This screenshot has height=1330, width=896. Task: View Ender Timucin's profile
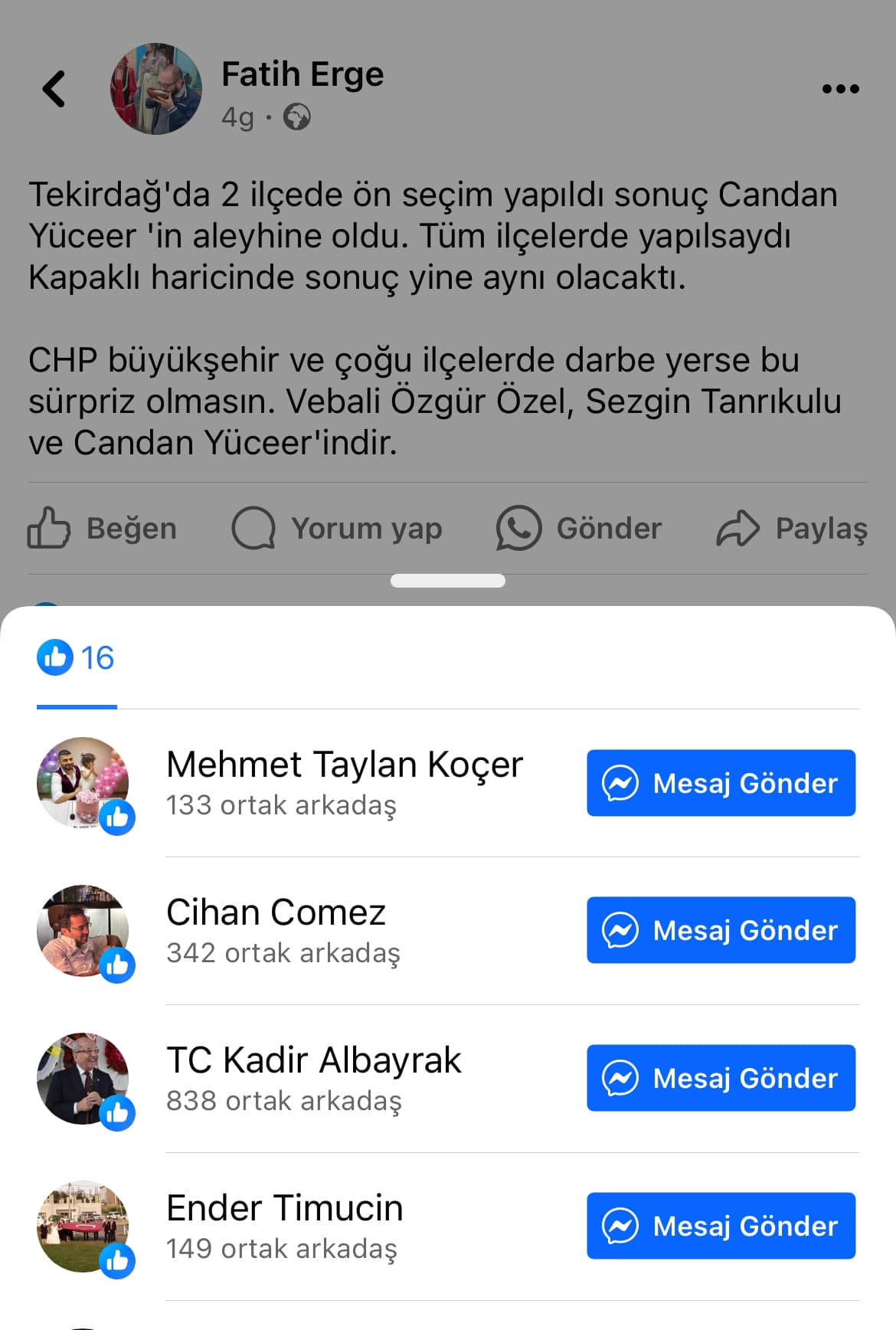tap(284, 1208)
